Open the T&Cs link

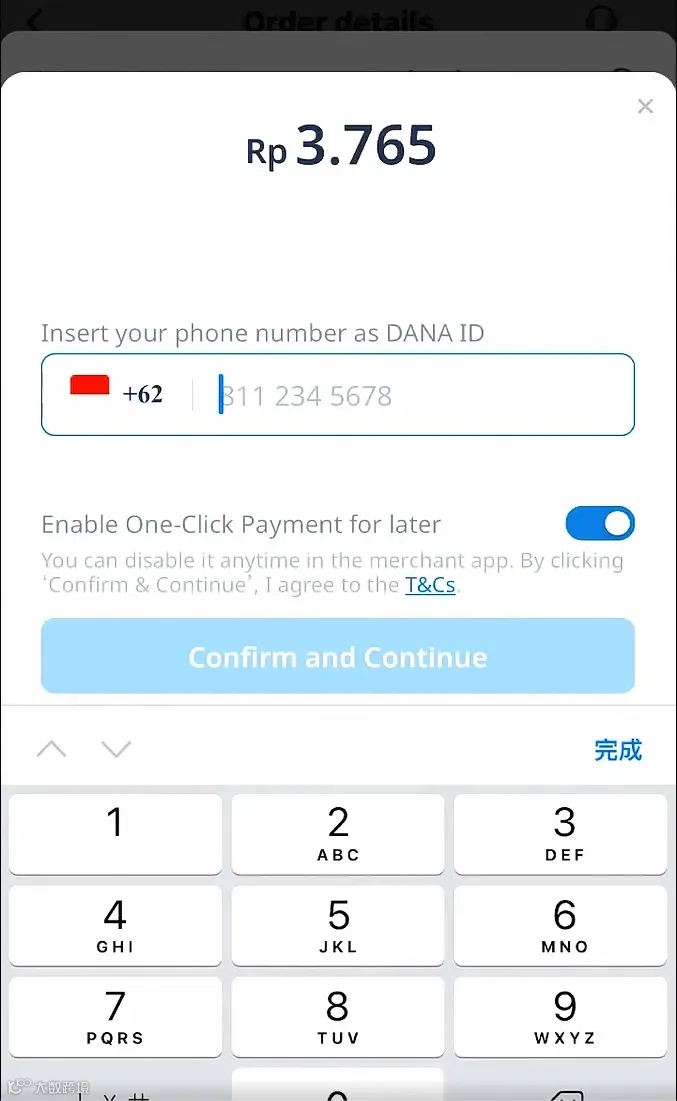pyautogui.click(x=430, y=585)
